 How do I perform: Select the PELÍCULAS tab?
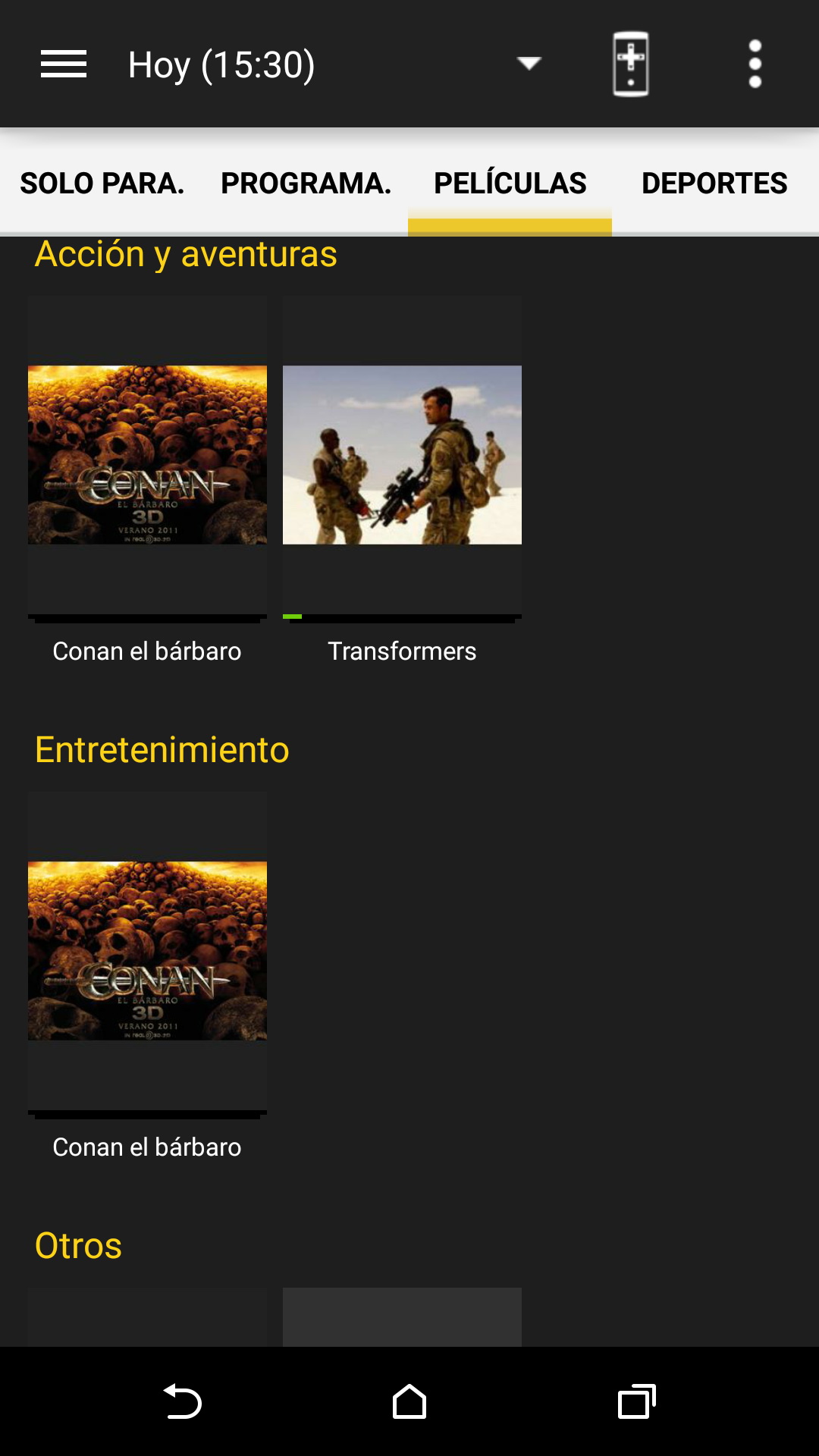[510, 183]
